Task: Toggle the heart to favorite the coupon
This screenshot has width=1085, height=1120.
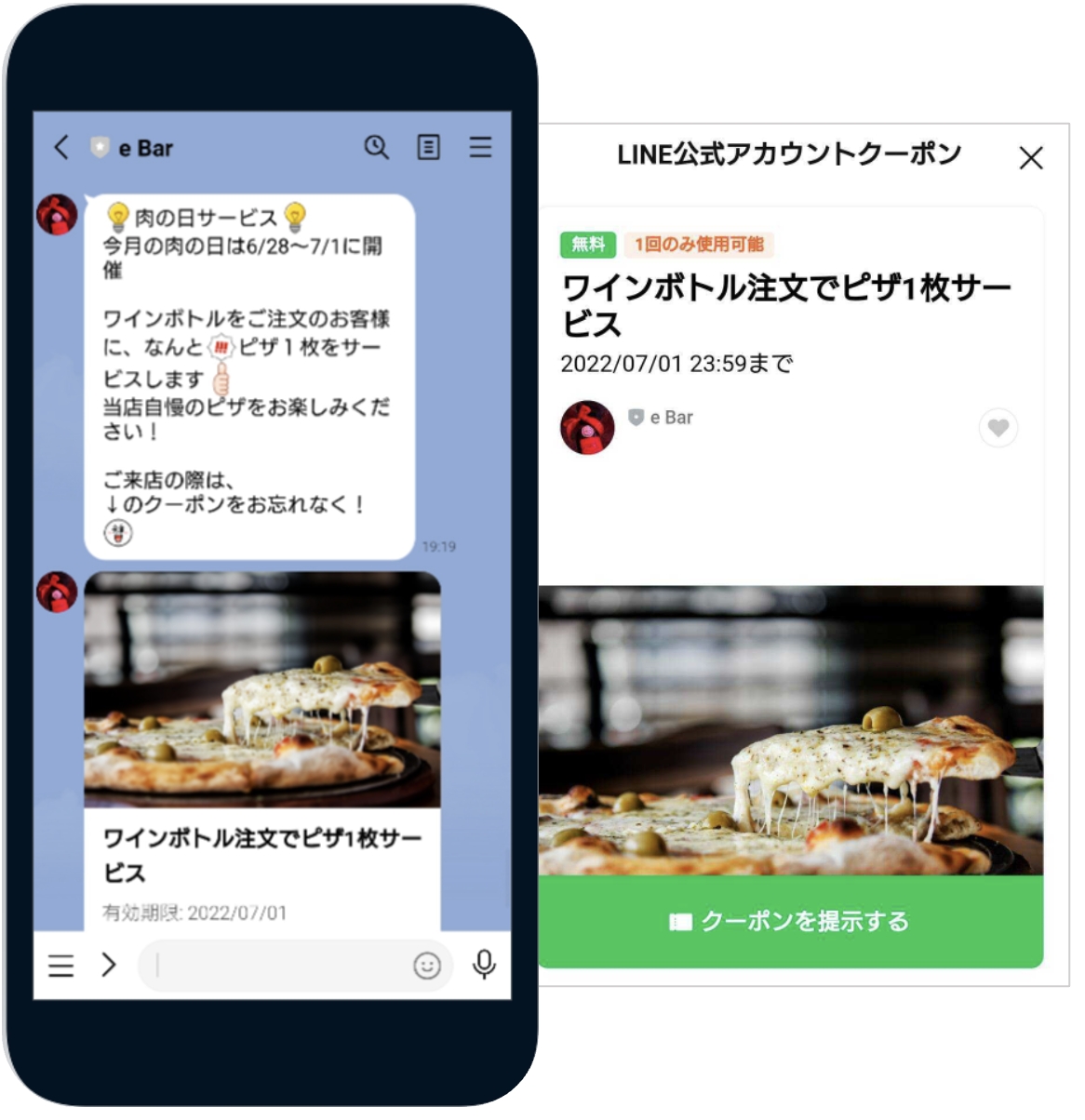Action: 998,427
